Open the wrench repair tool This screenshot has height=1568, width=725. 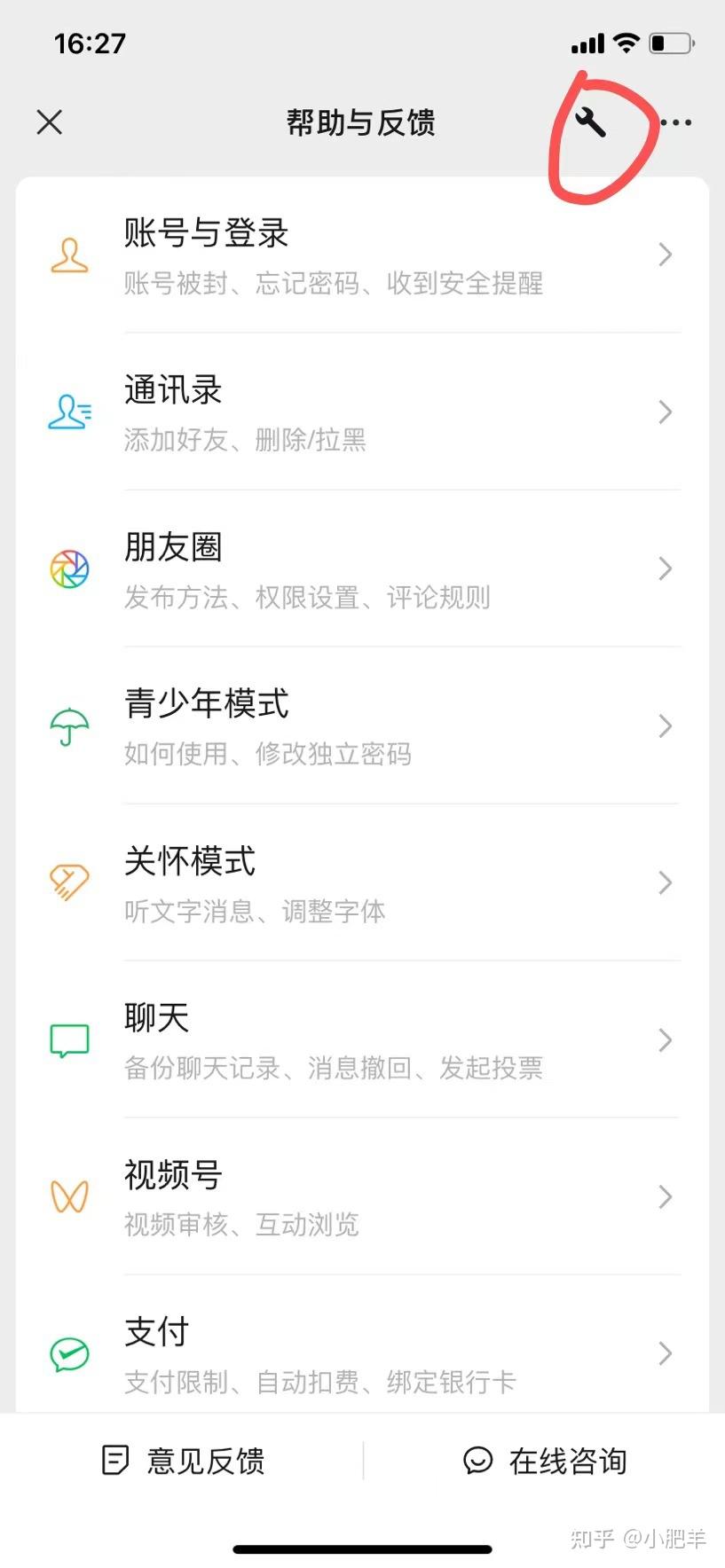[x=590, y=122]
